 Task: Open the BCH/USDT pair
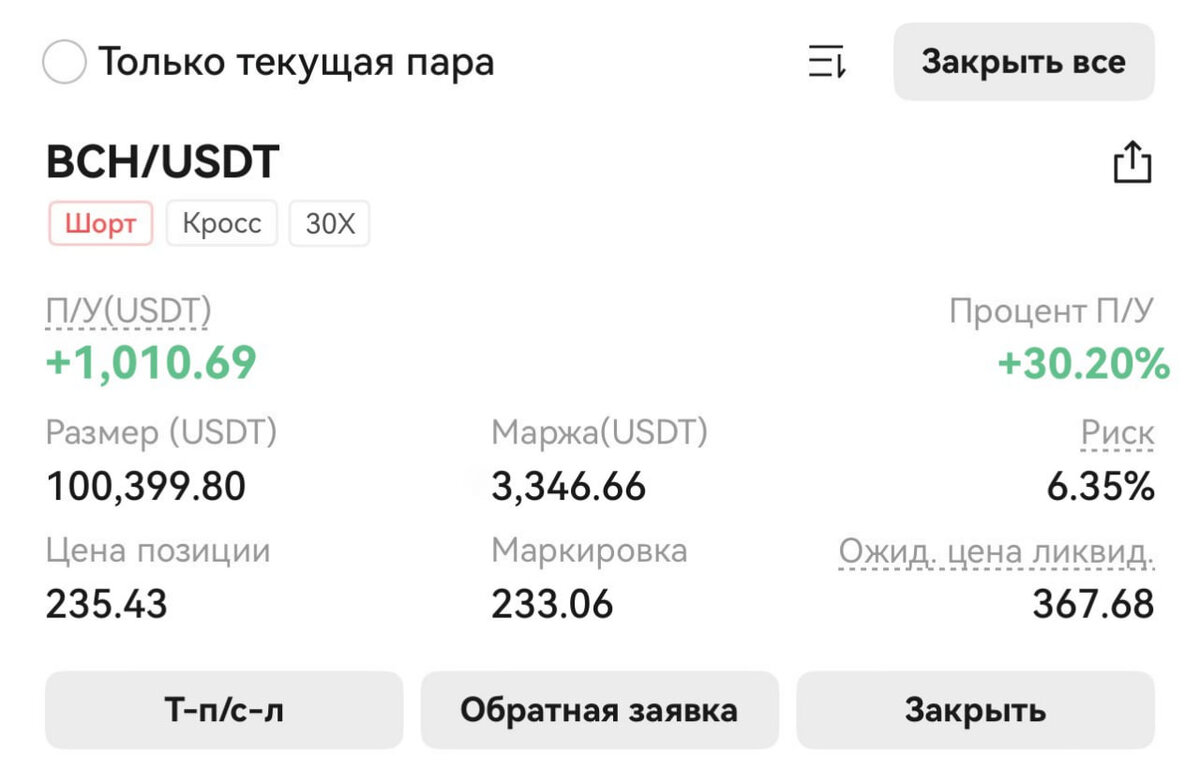click(163, 163)
